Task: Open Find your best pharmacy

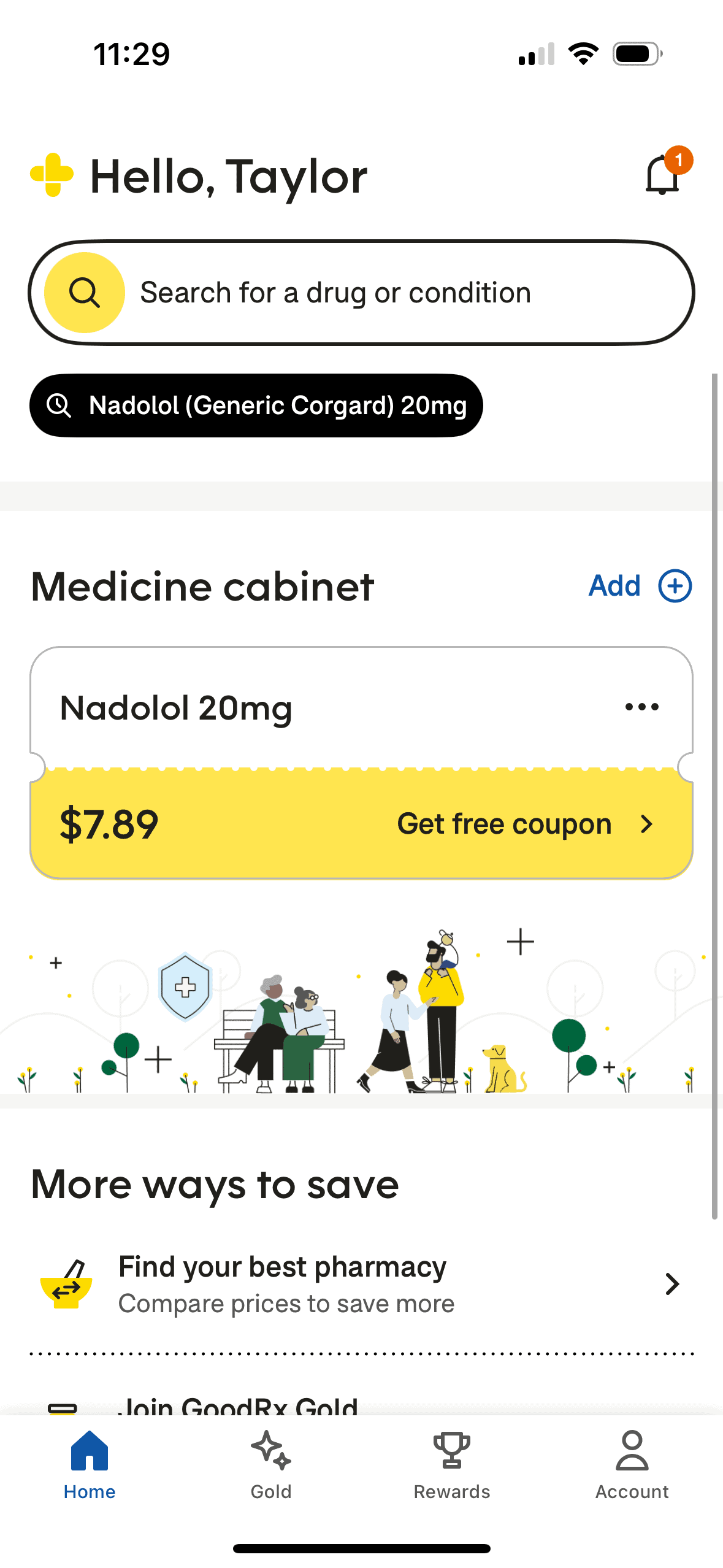Action: (362, 1284)
